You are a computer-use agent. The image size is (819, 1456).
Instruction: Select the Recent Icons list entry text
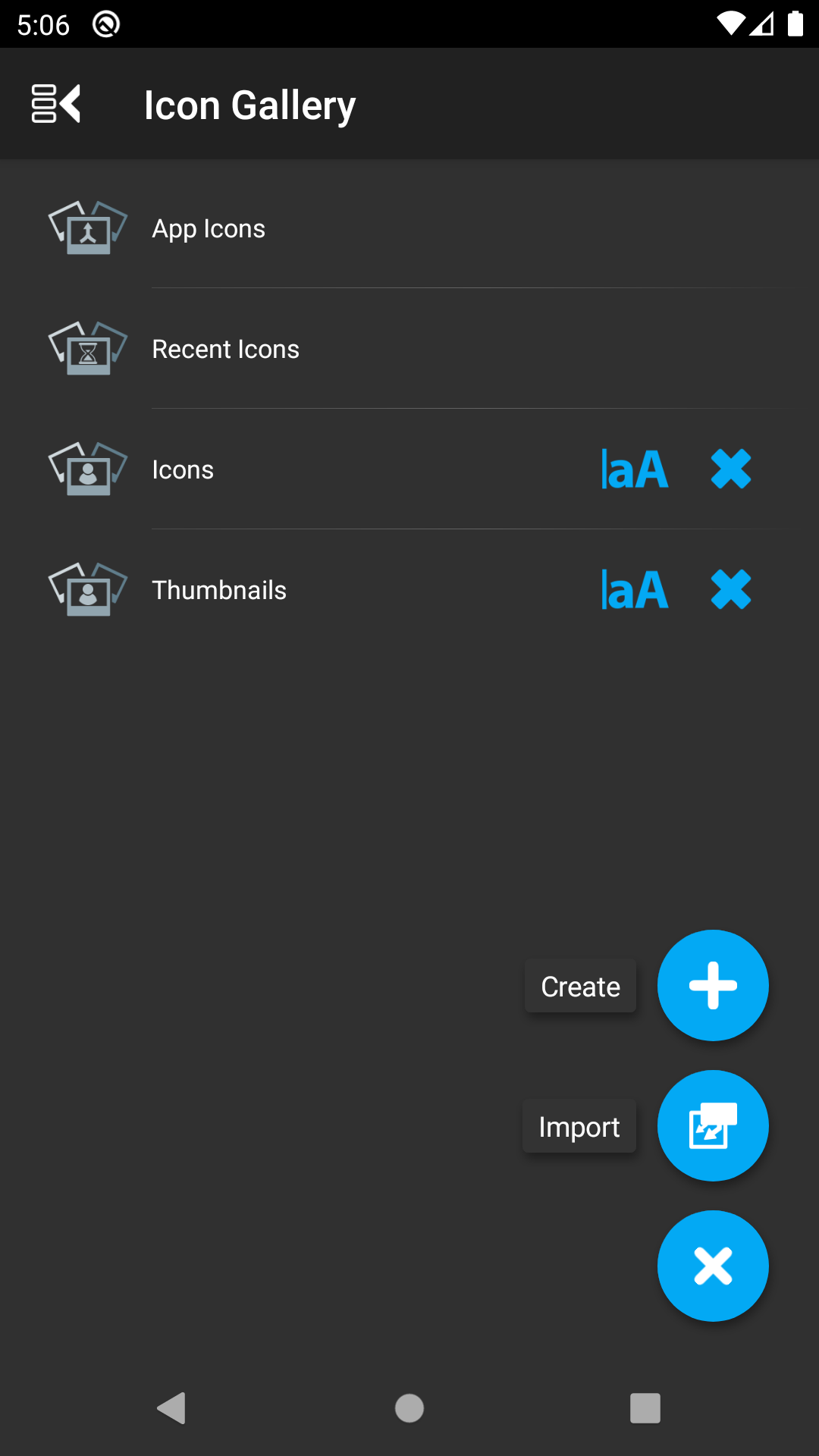225,349
